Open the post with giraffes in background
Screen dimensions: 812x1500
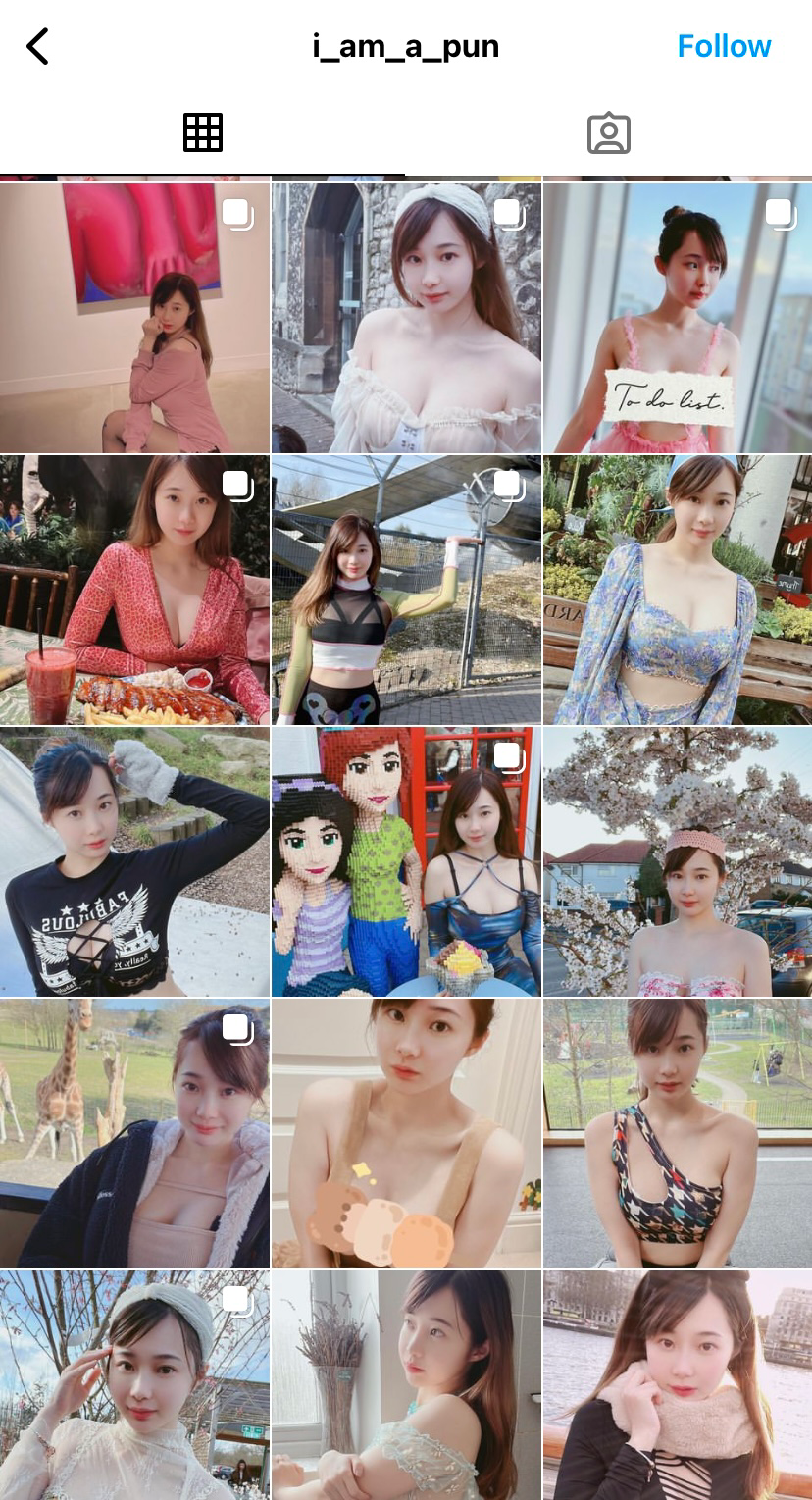click(134, 1133)
